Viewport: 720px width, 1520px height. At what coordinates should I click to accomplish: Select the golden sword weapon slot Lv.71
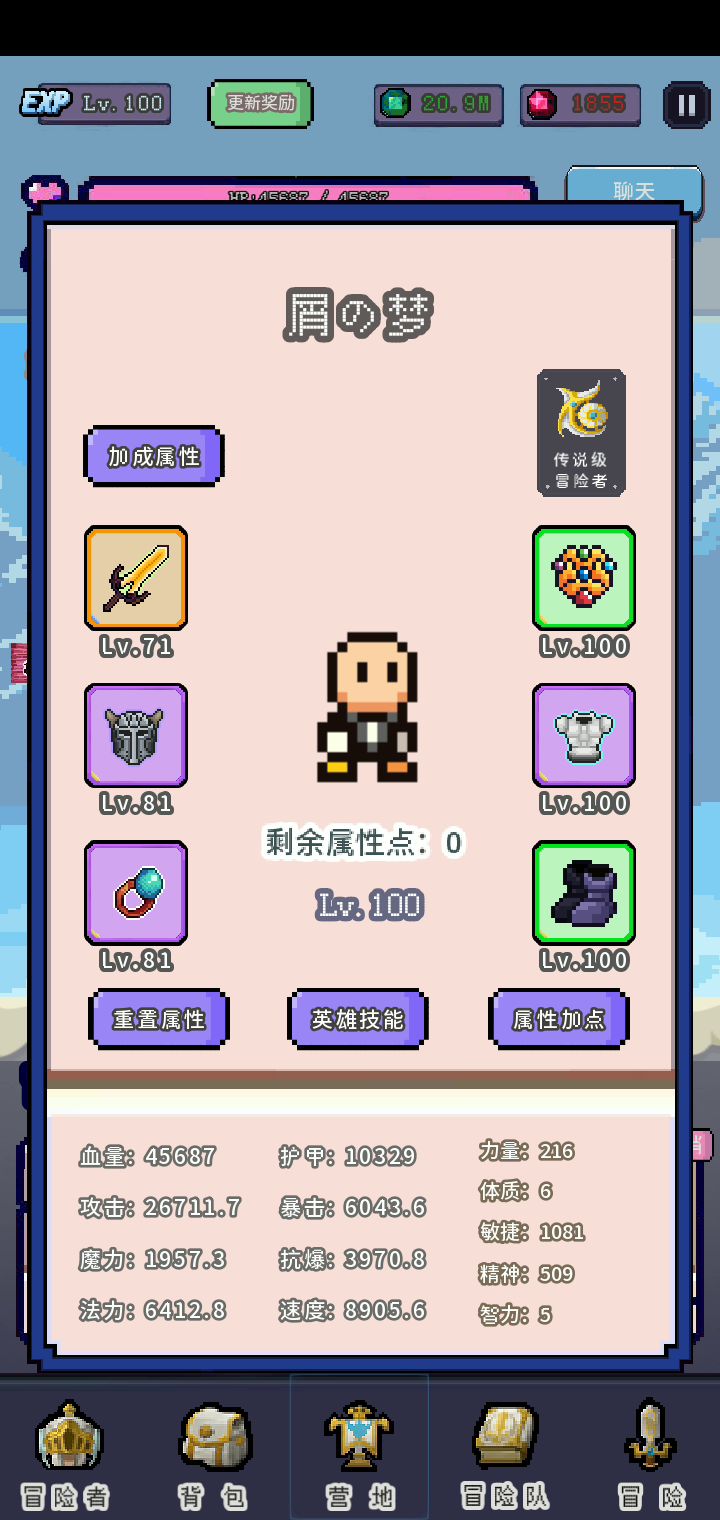(x=136, y=578)
